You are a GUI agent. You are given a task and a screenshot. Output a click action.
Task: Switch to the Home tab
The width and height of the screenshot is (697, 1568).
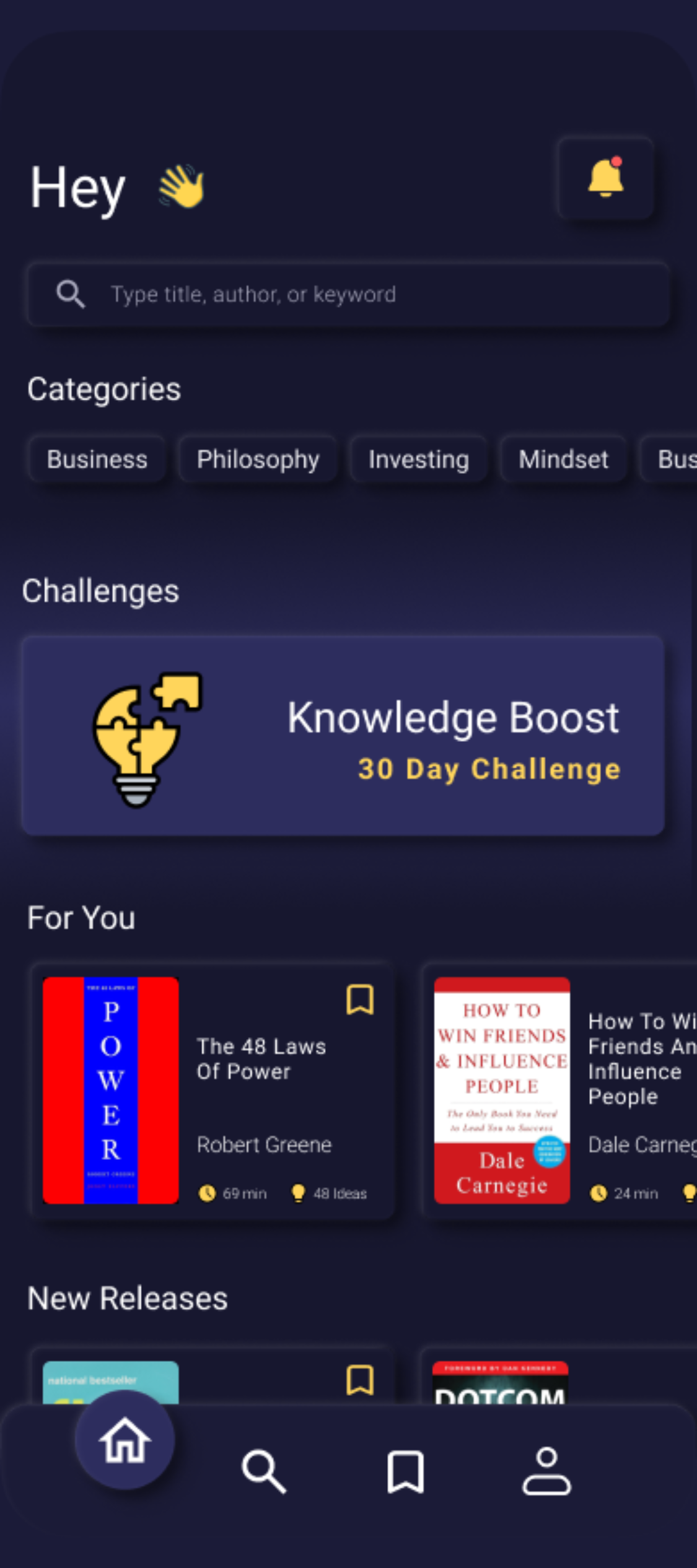[125, 1440]
